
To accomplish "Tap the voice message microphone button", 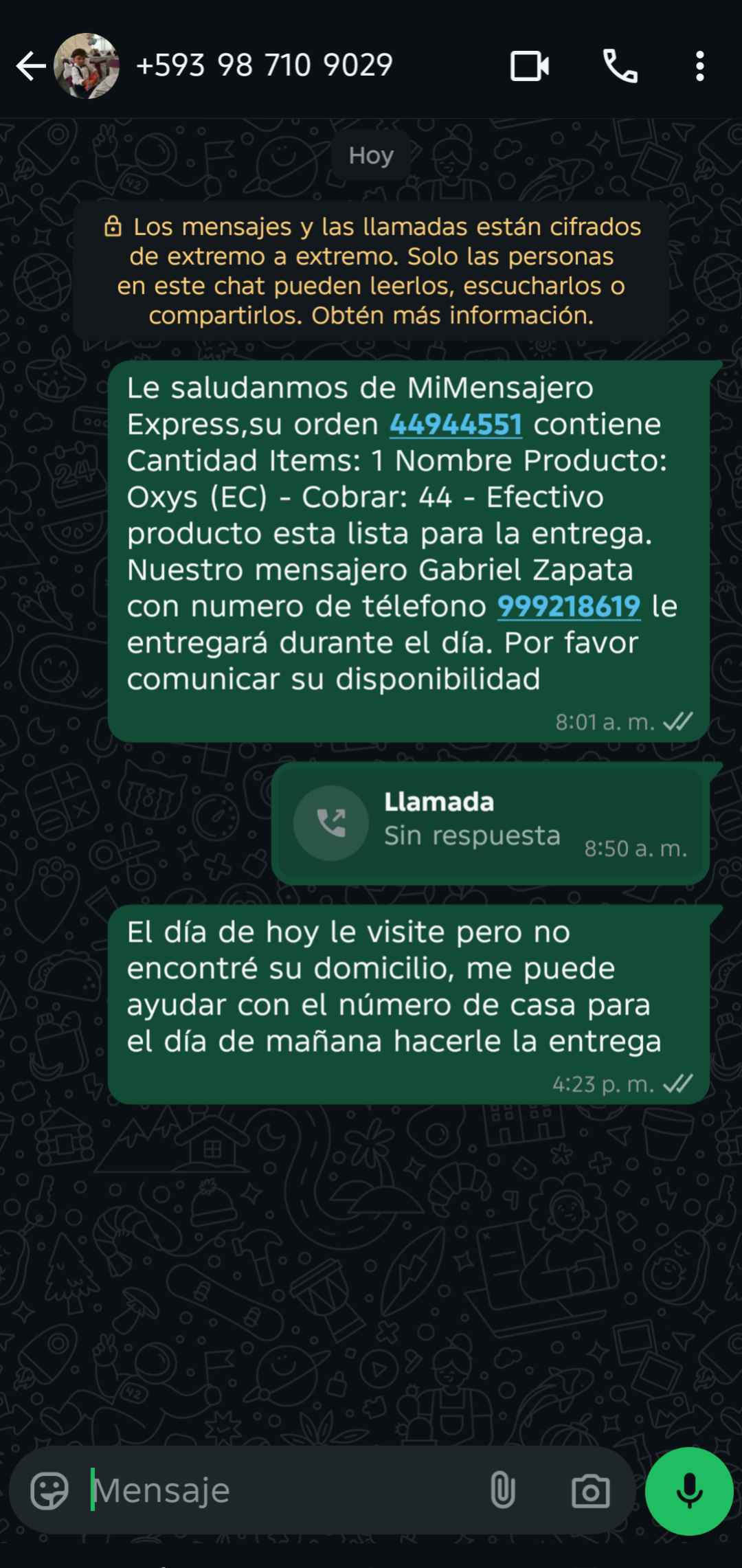I will pos(689,1490).
